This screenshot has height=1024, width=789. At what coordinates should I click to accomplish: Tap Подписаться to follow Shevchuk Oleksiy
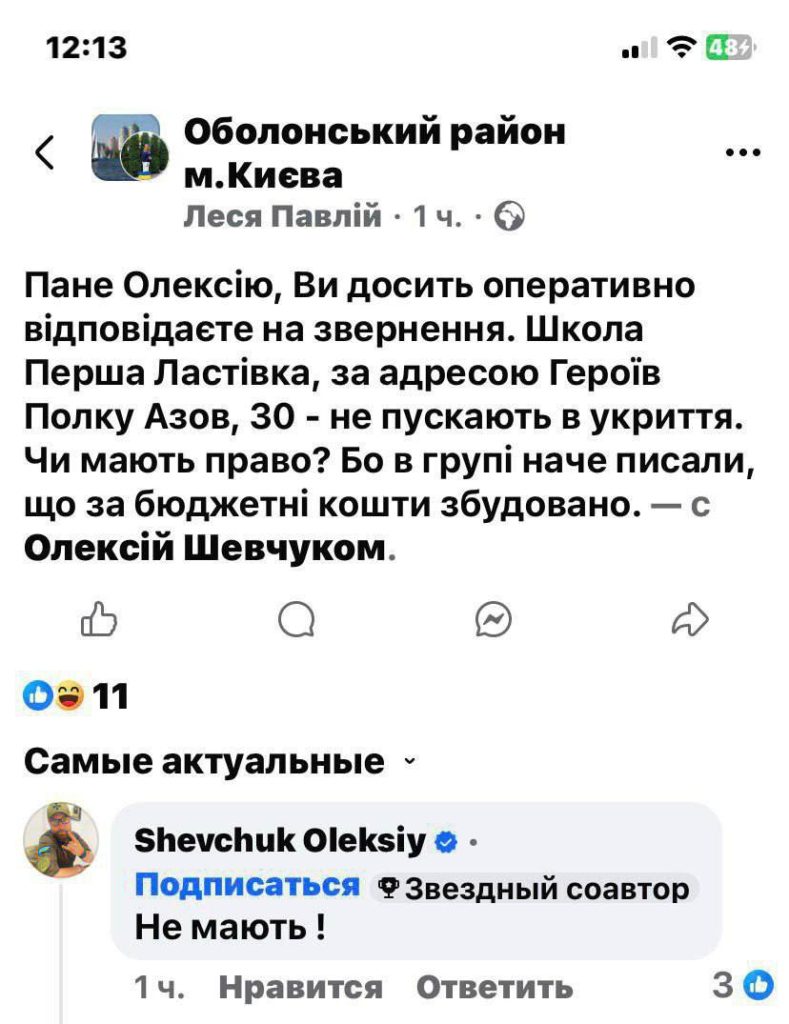(x=246, y=885)
